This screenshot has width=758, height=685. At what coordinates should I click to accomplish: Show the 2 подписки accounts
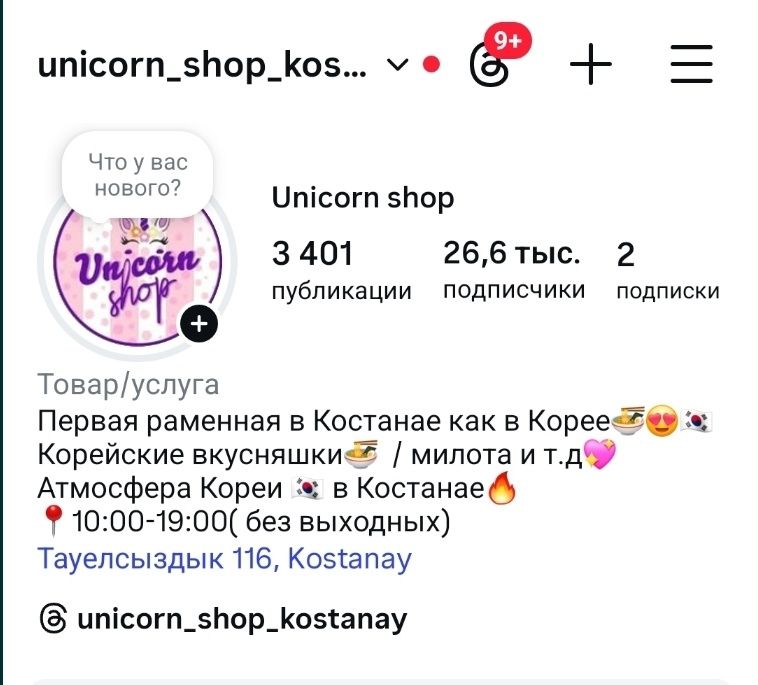pyautogui.click(x=667, y=271)
